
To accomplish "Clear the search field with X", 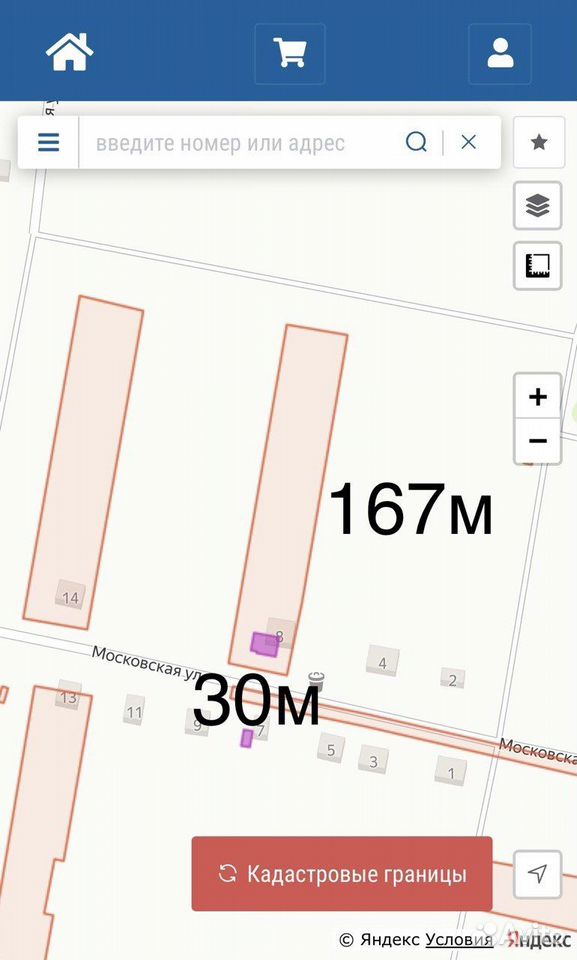I will [x=469, y=142].
